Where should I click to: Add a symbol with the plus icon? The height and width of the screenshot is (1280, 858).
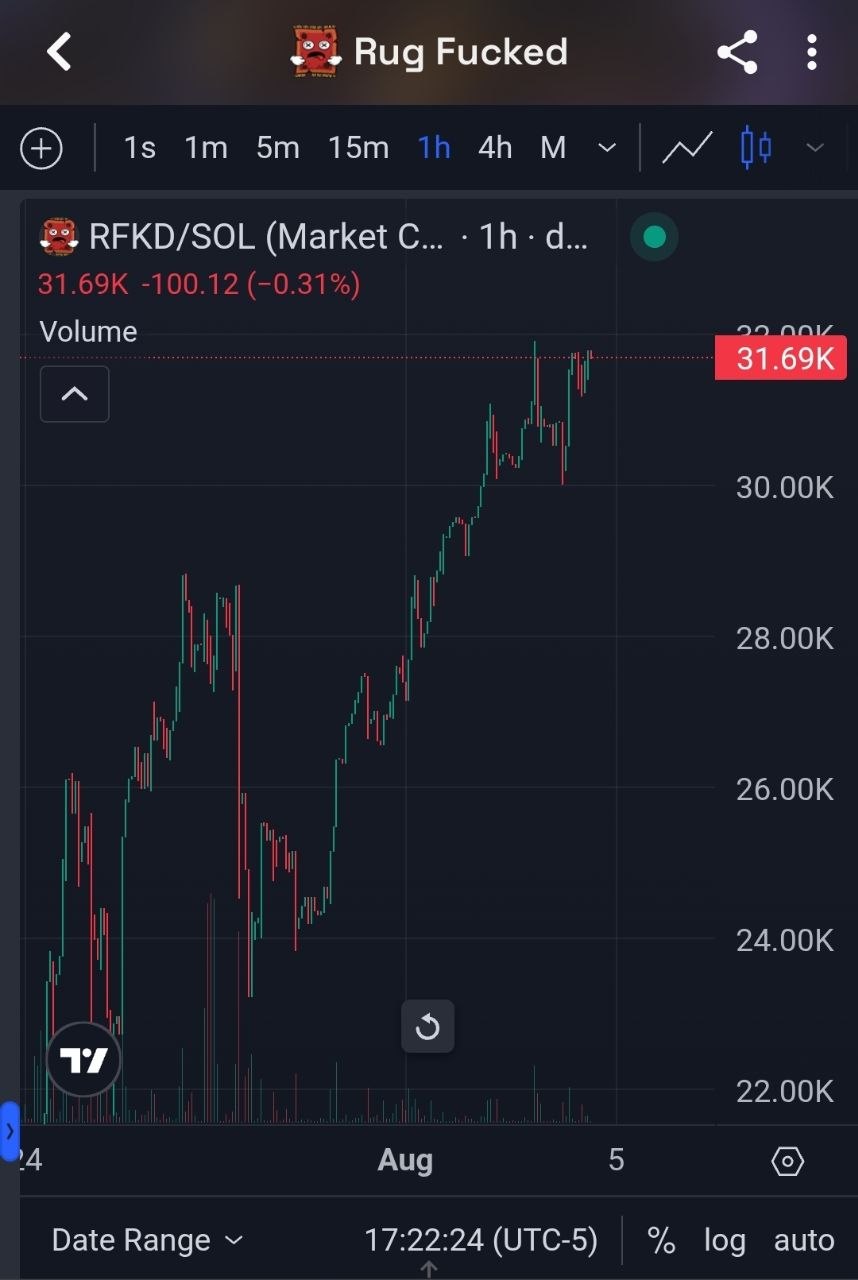tap(41, 149)
